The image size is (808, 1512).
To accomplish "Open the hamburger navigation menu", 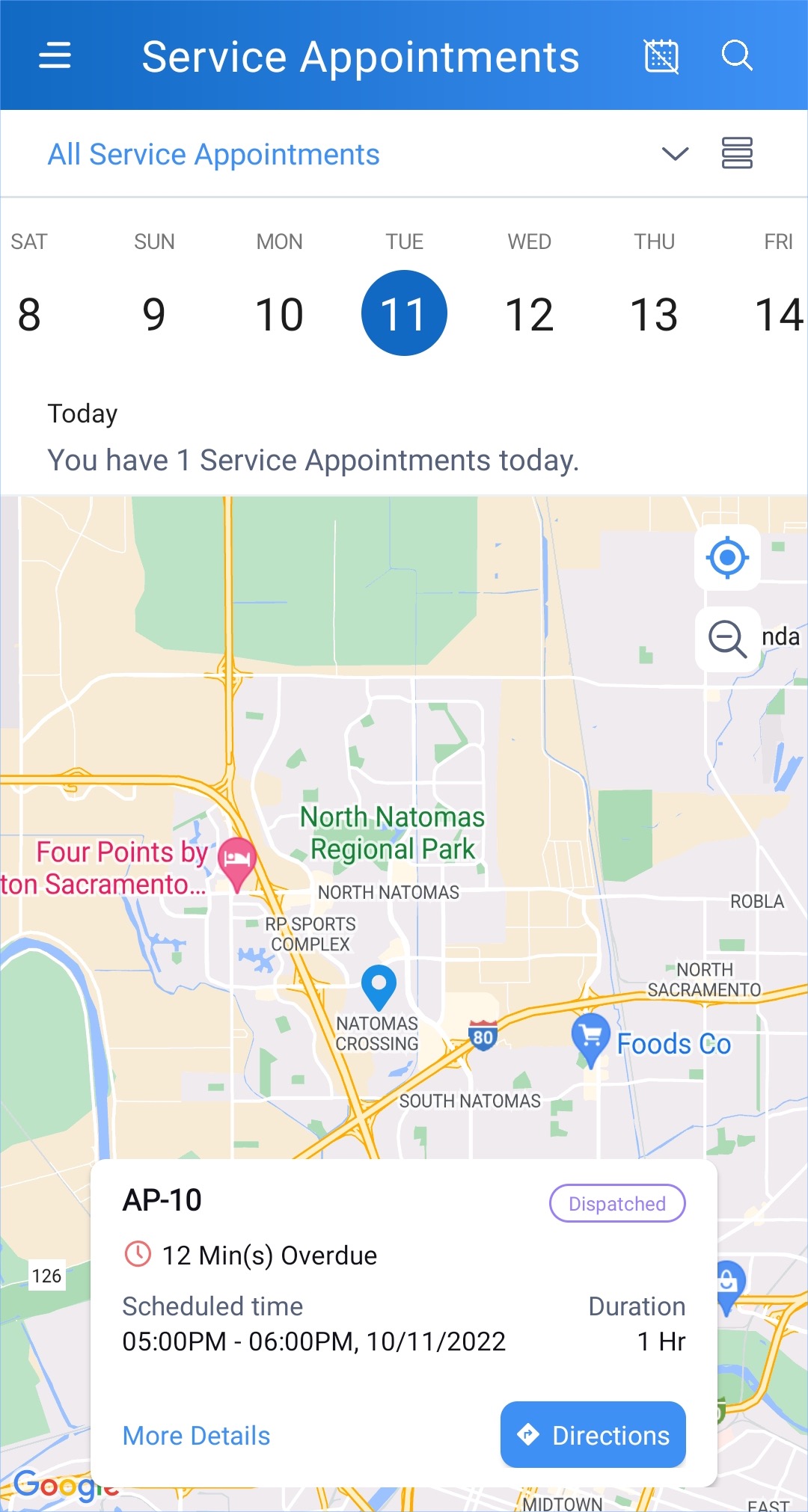I will coord(55,55).
